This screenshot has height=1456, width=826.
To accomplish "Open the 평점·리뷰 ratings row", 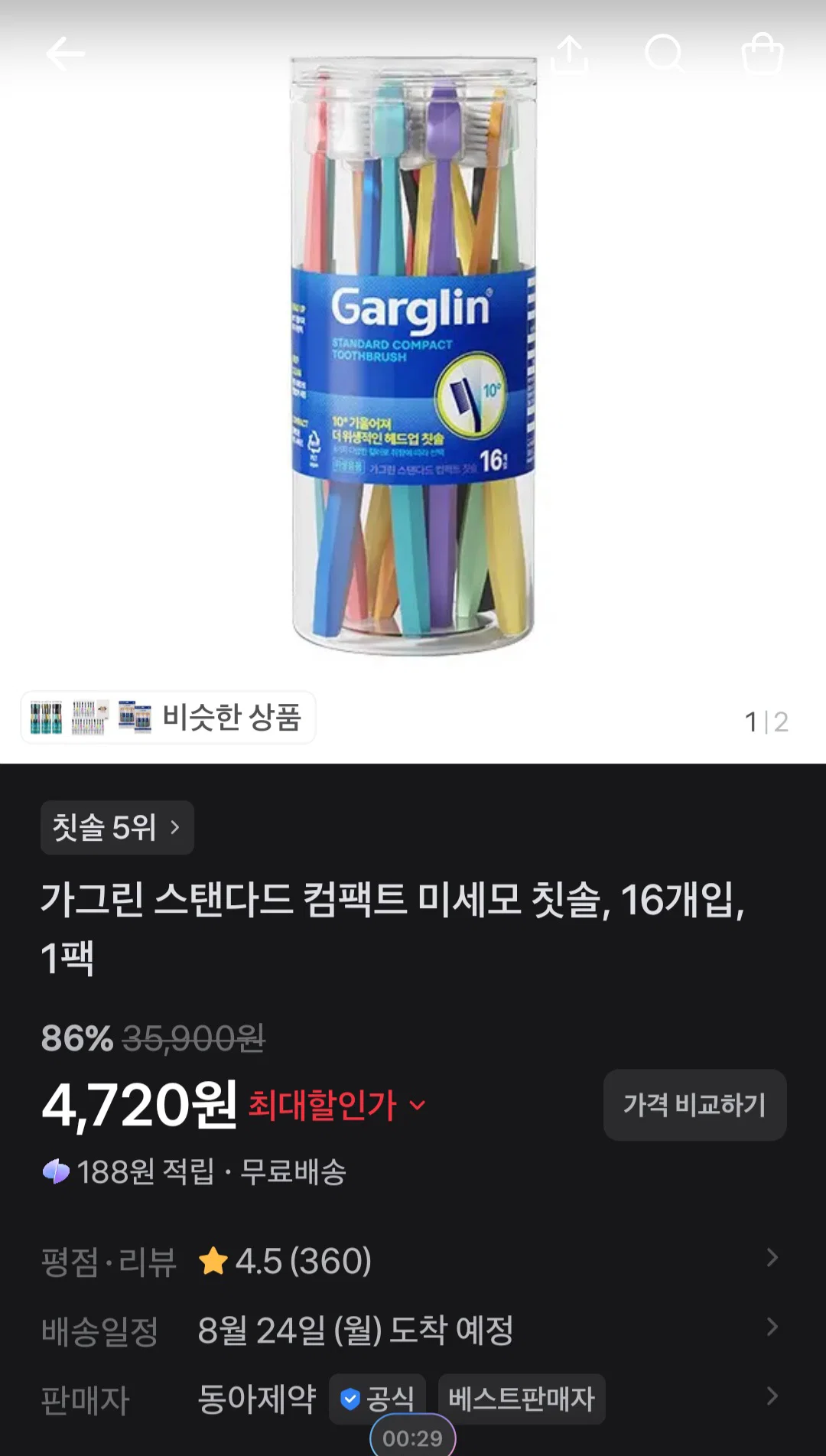I will pyautogui.click(x=413, y=1261).
